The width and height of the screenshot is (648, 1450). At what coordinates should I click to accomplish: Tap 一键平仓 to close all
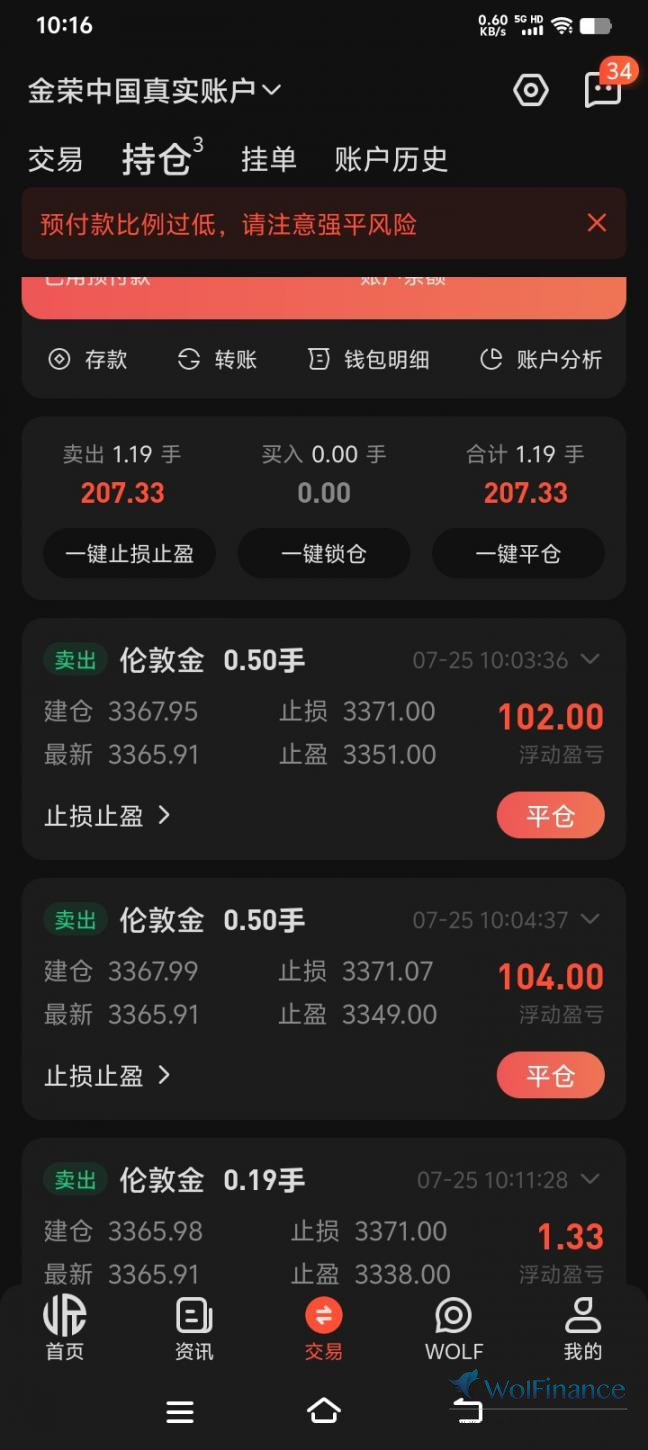518,554
